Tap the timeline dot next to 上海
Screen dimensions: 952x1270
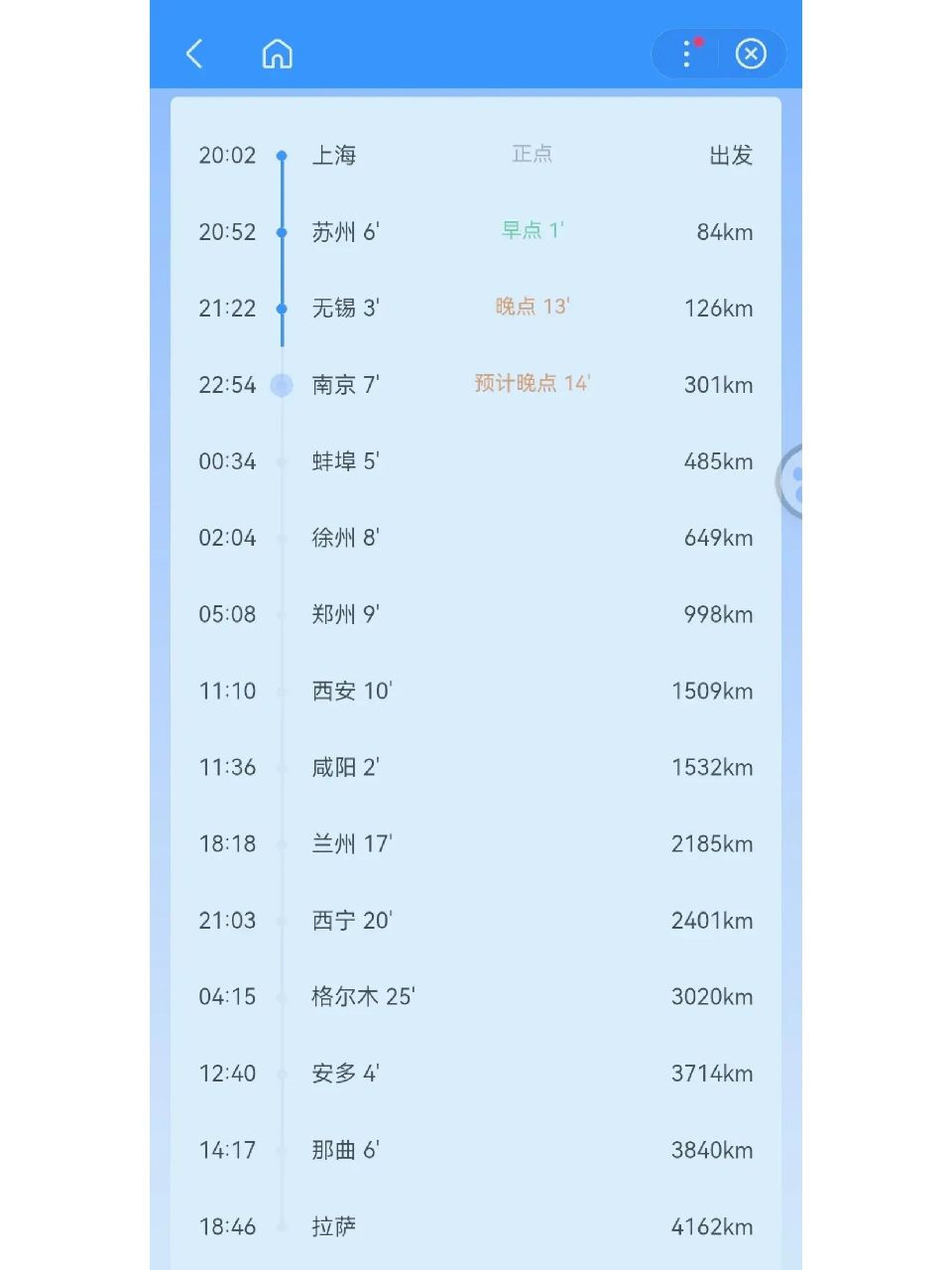point(283,155)
